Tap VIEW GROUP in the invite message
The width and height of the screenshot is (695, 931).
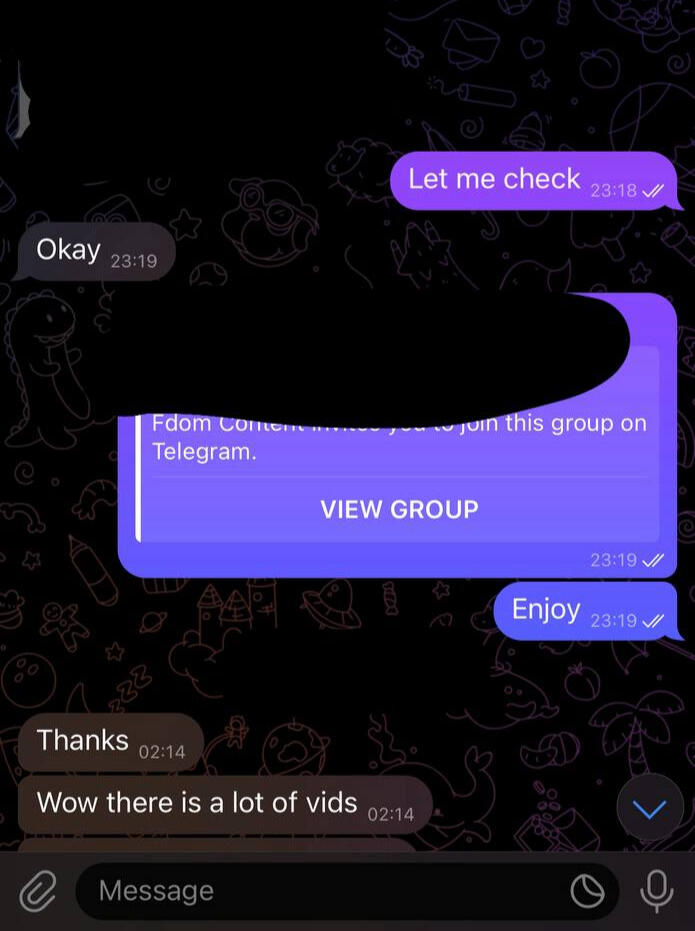pyautogui.click(x=399, y=509)
